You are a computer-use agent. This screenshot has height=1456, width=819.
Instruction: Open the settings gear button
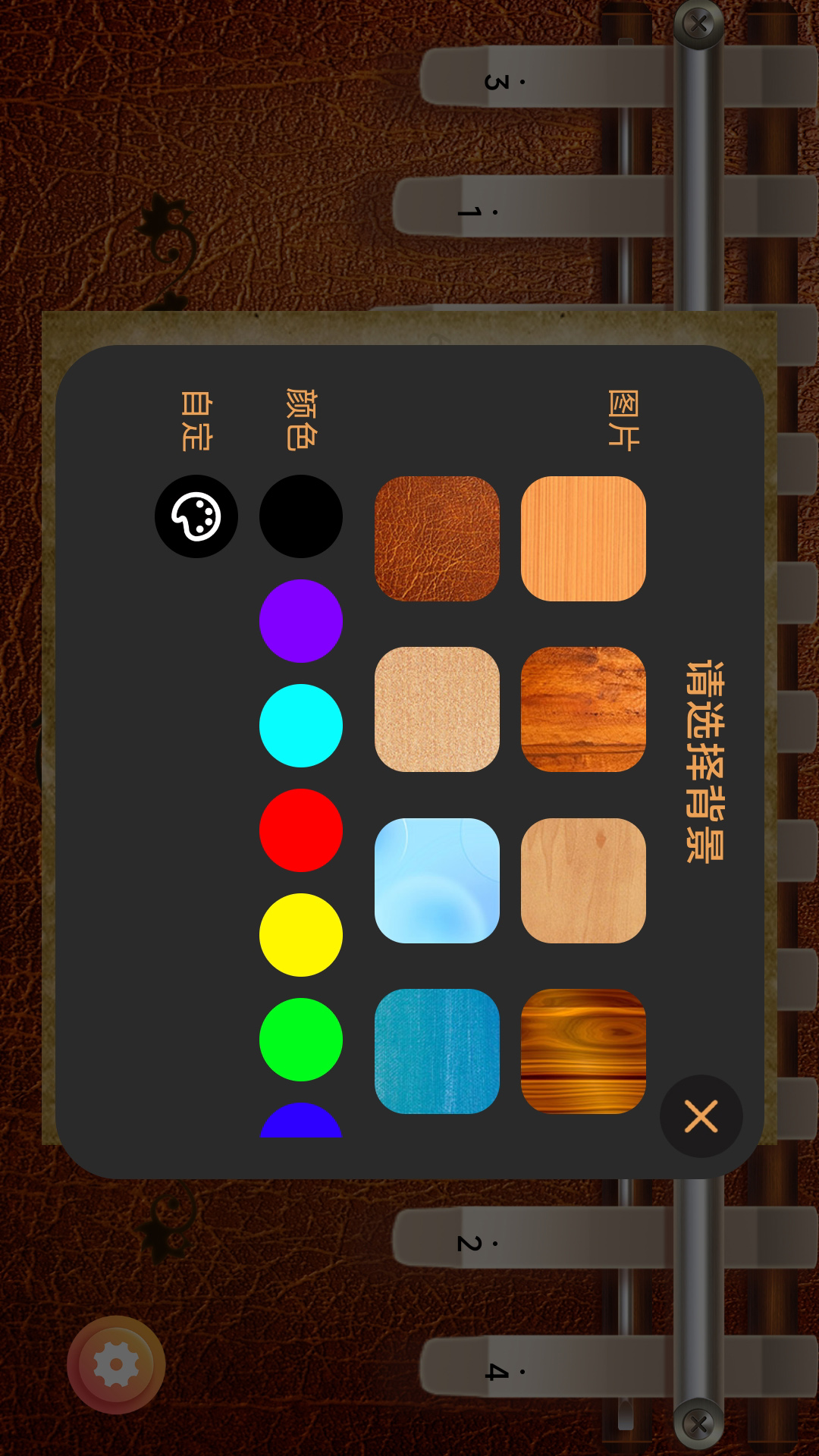(x=116, y=1365)
